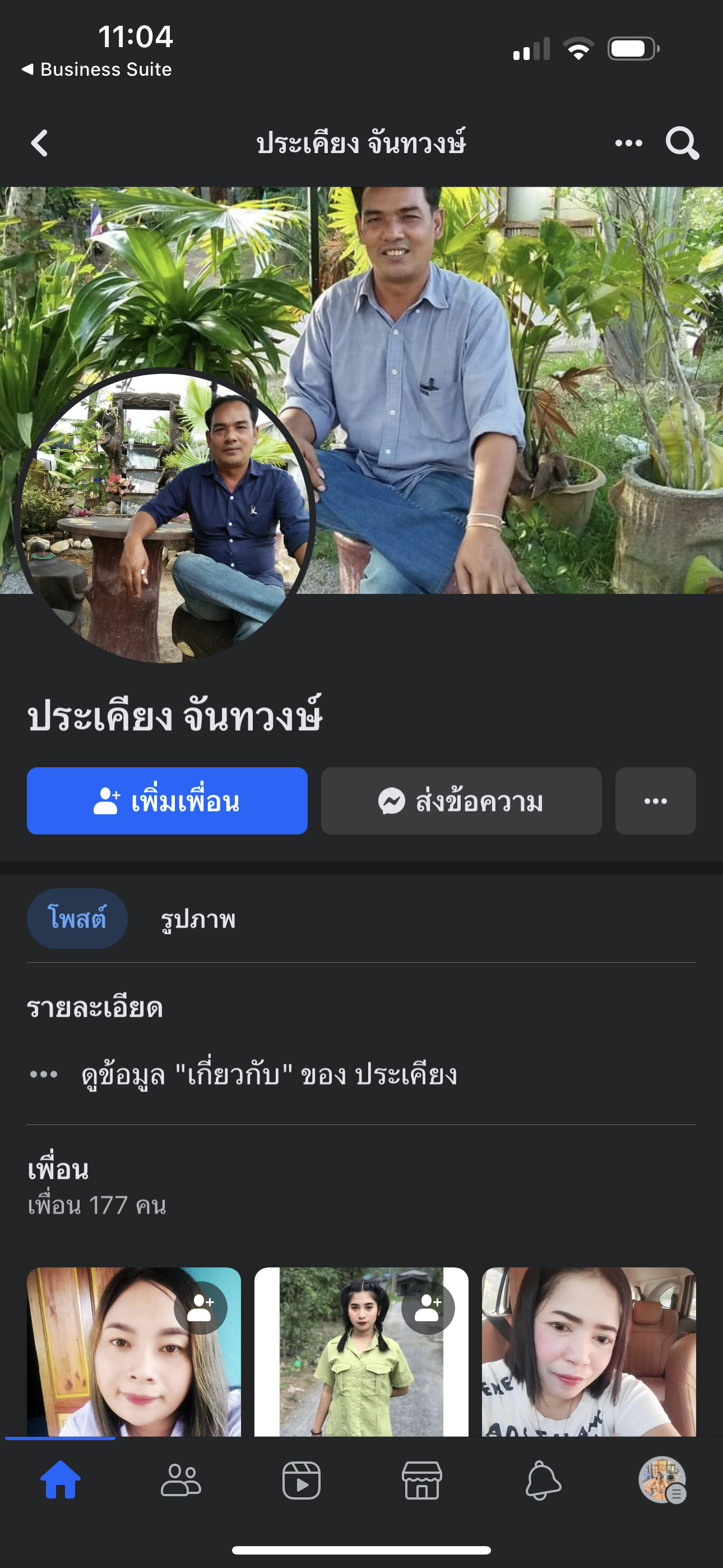Add the green-outfit friend via icon
Screen dimensions: 723x1568
coord(428,1308)
